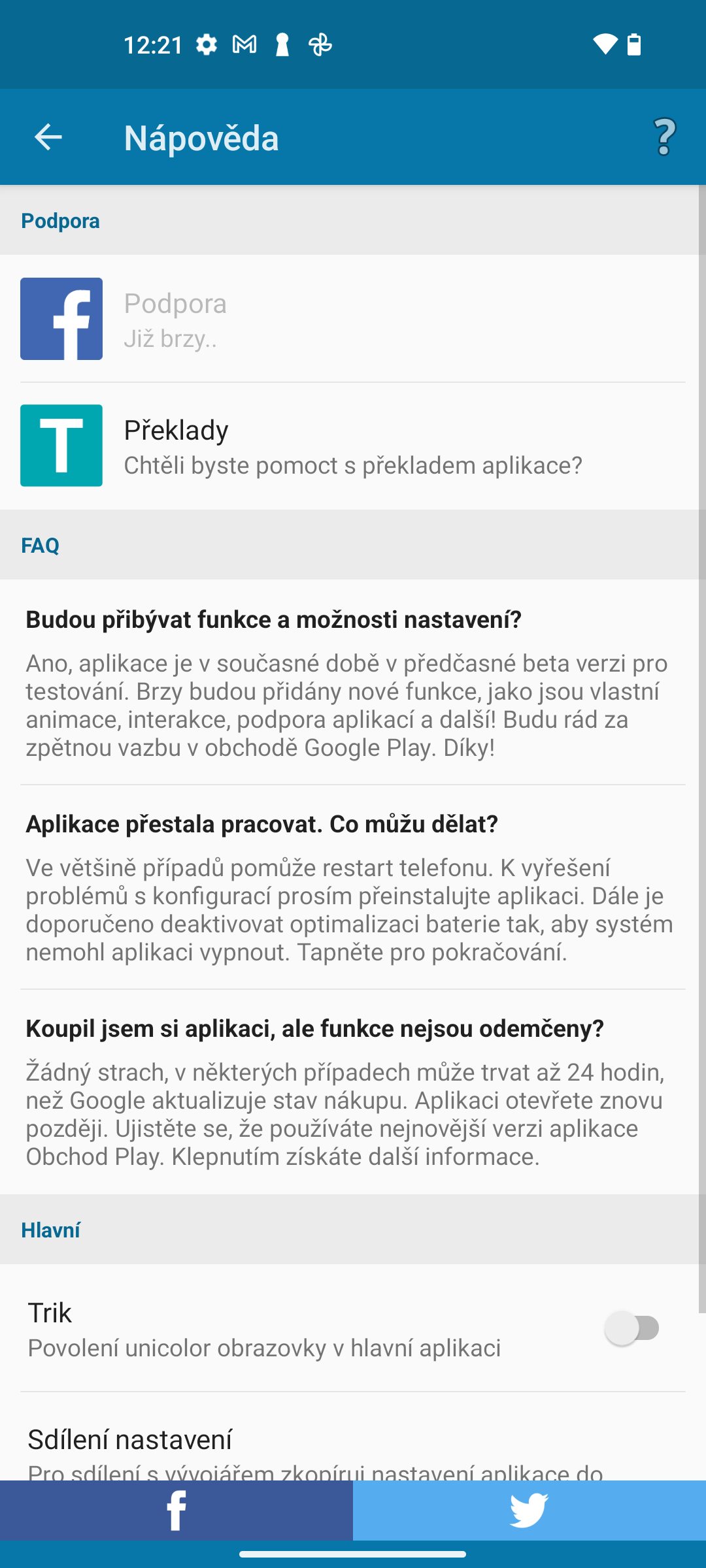Screen dimensions: 706x1568
Task: Open FAQ about app that stopped working
Action: pyautogui.click(x=353, y=887)
